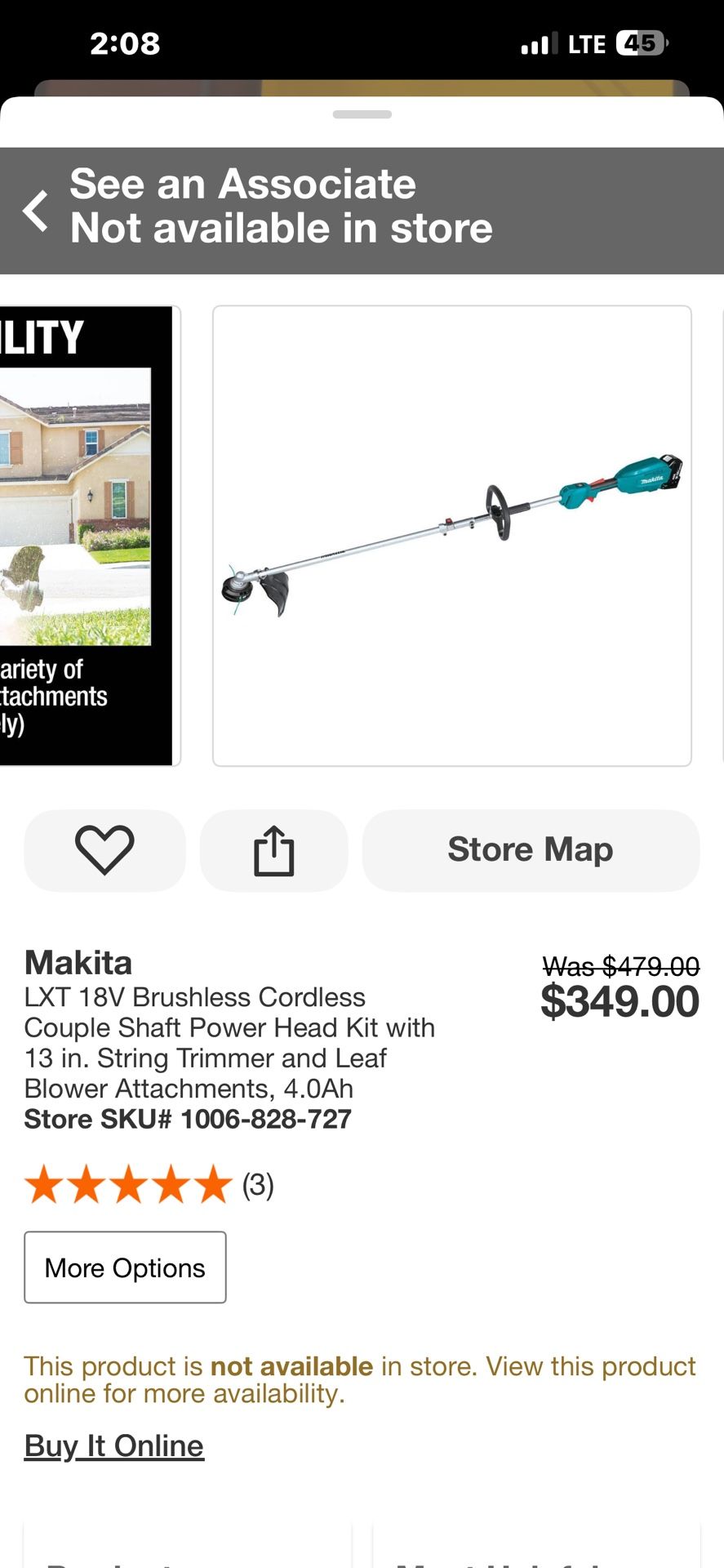This screenshot has width=724, height=1568.
Task: View the crossed-out Was $479.00 price
Action: click(x=620, y=967)
